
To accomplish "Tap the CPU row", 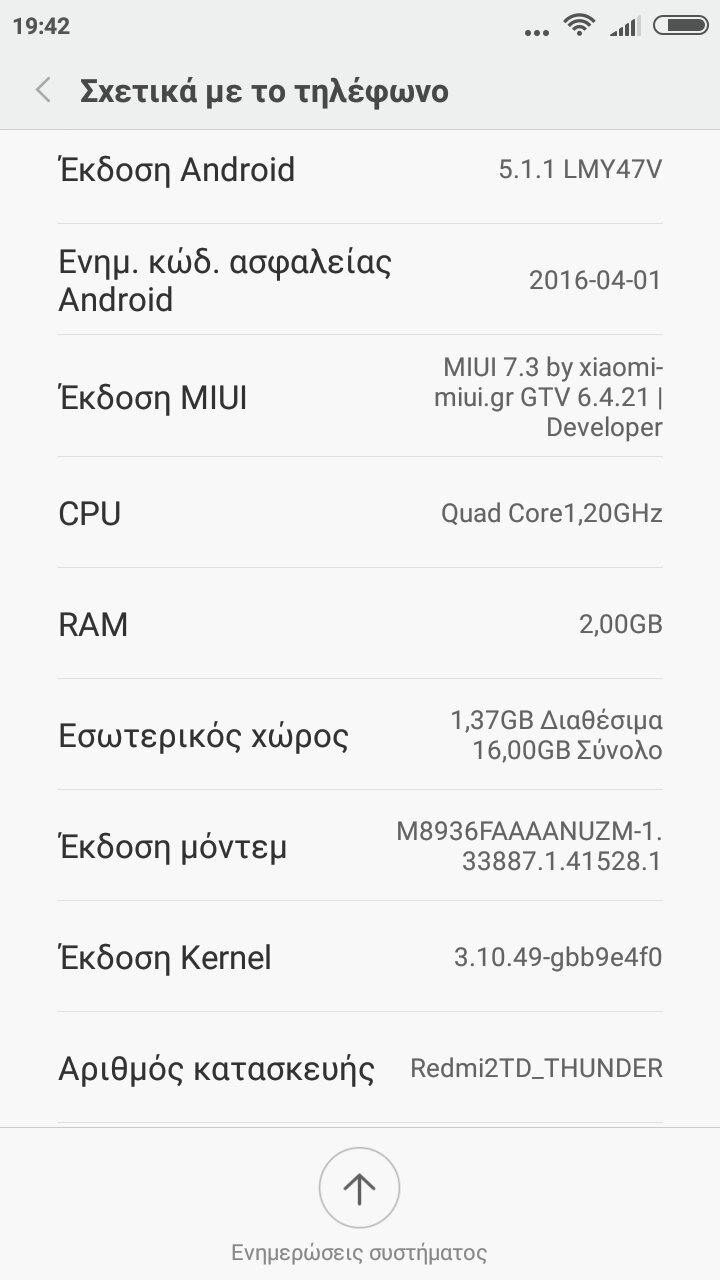I will coord(360,513).
